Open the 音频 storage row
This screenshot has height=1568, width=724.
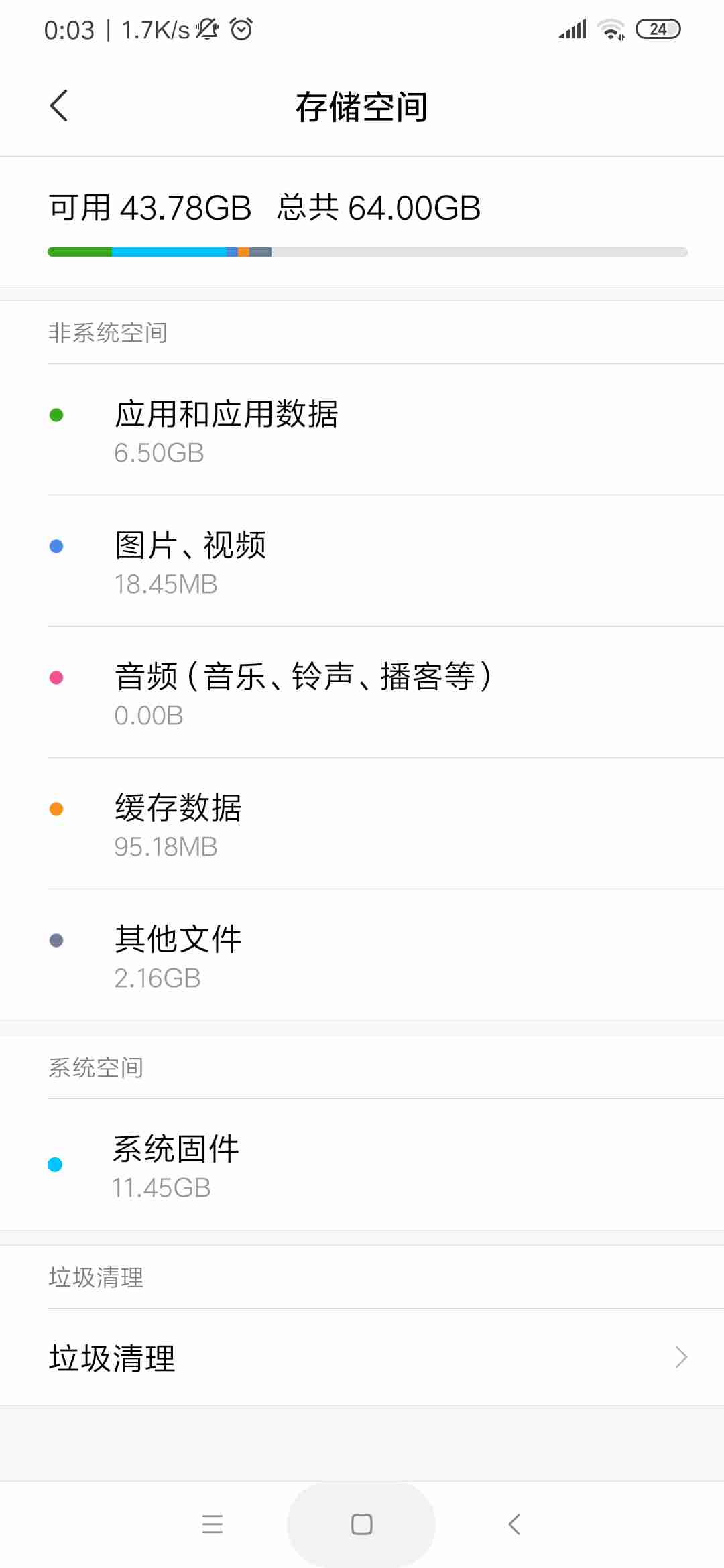tap(362, 692)
